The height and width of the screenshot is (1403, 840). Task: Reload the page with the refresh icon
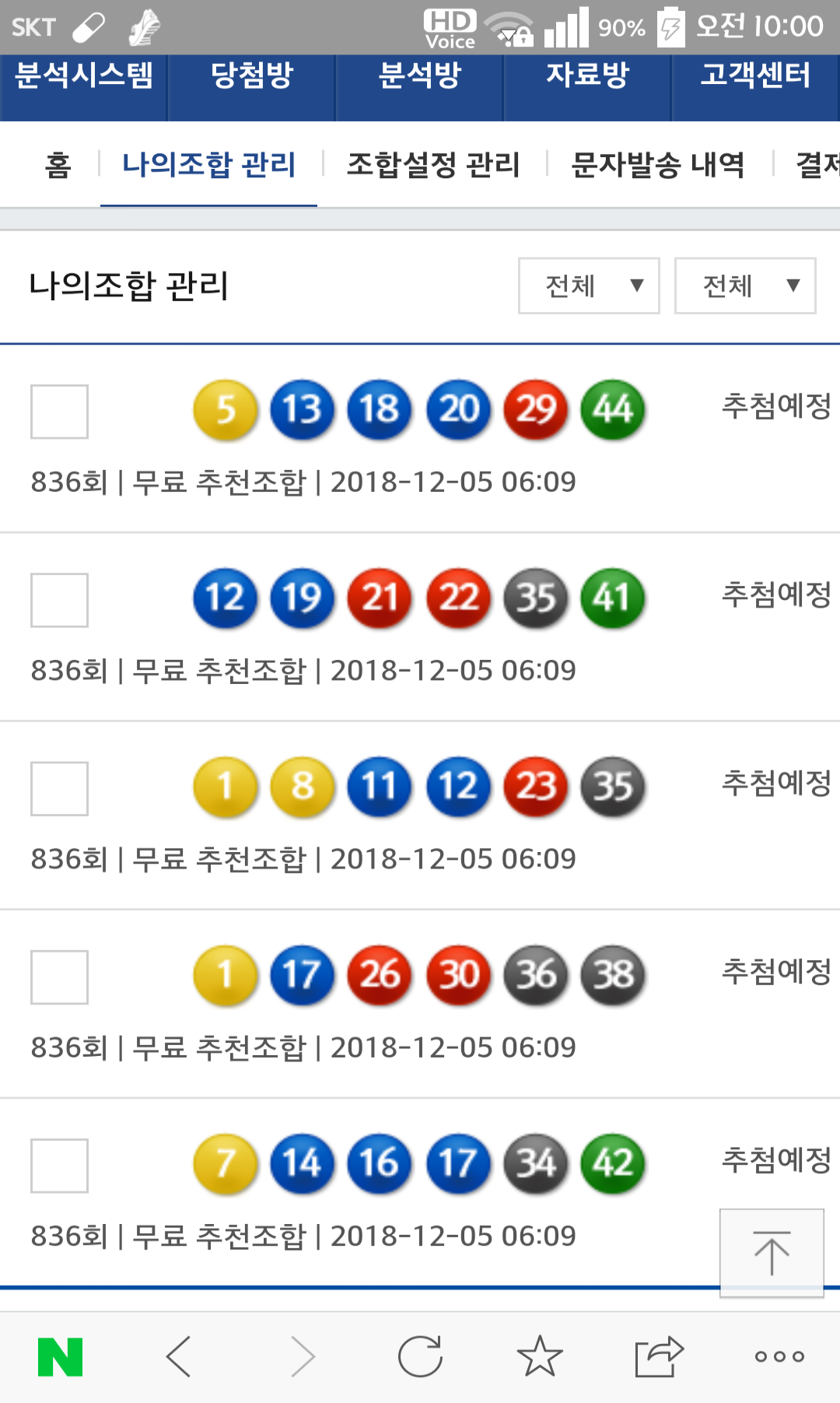click(420, 1357)
